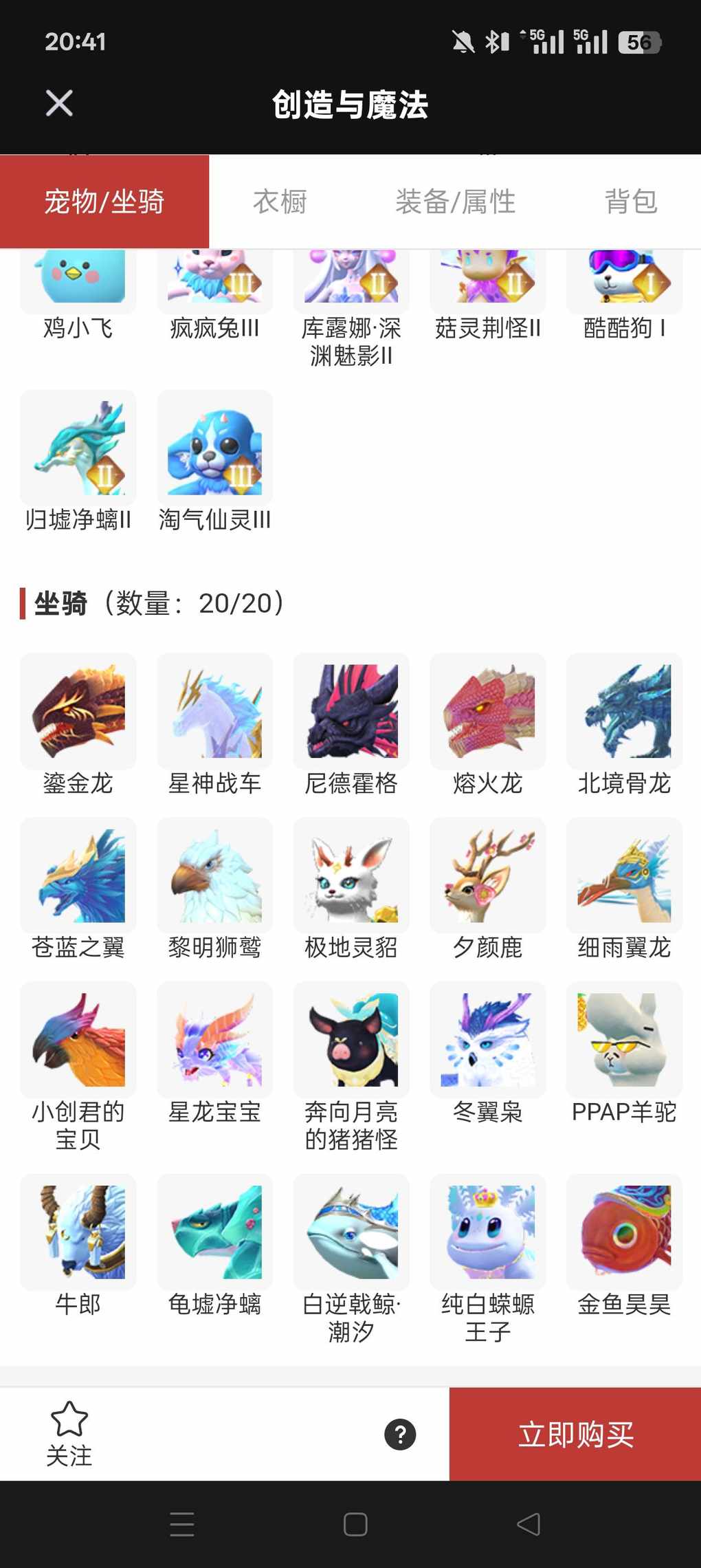Open the 冬翼枭 mount tile
The width and height of the screenshot is (701, 1568).
tap(488, 1040)
